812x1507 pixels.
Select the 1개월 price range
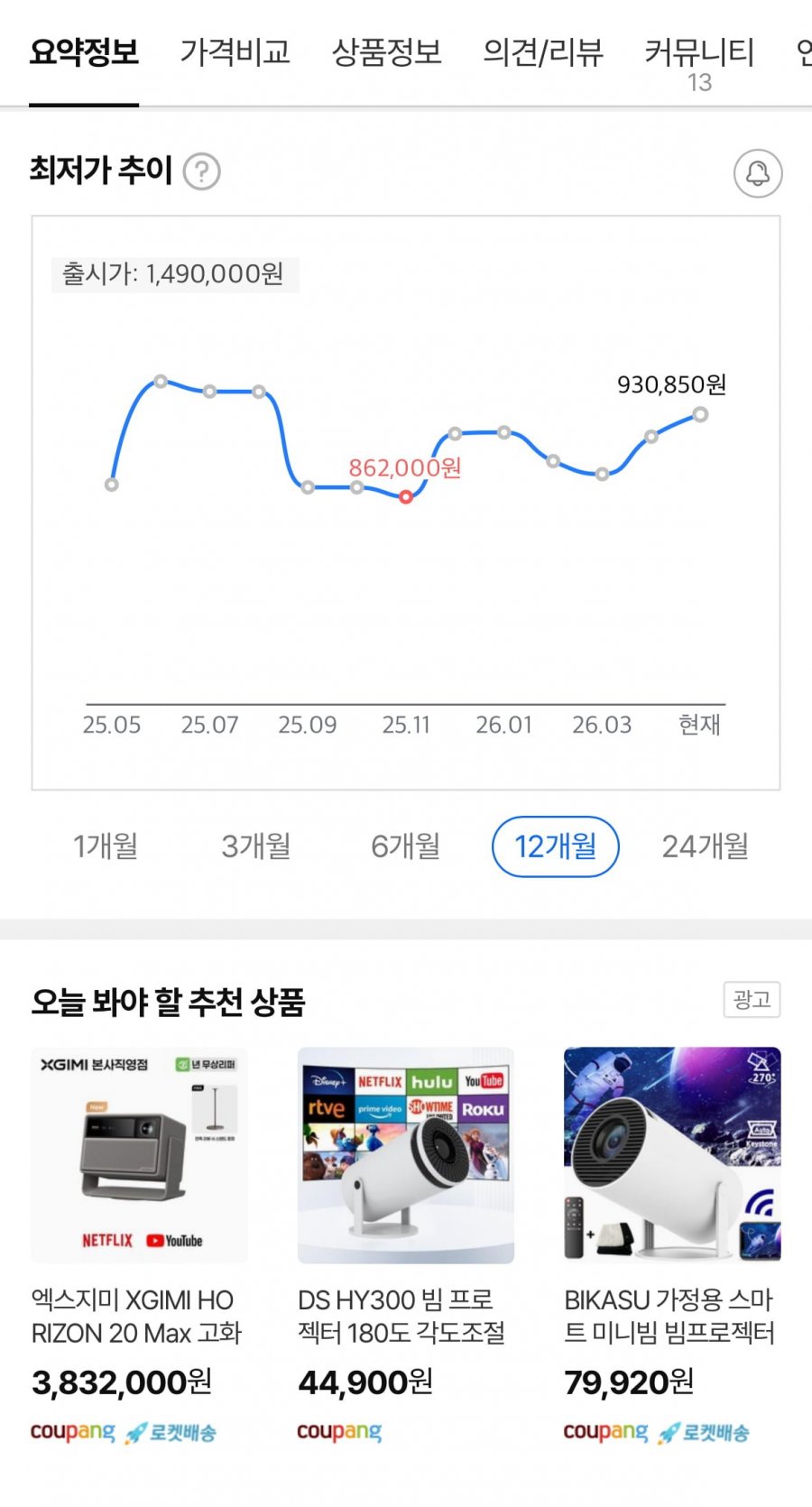coord(106,846)
